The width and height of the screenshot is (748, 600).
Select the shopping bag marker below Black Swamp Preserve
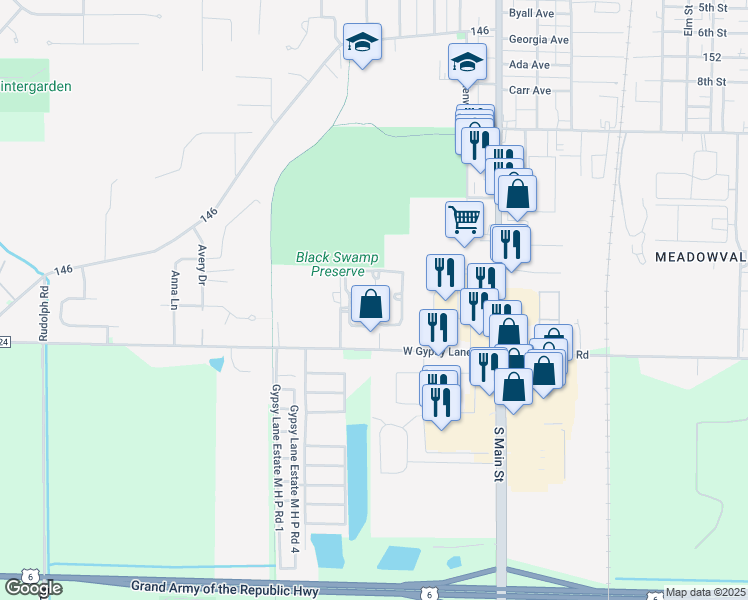(x=370, y=304)
